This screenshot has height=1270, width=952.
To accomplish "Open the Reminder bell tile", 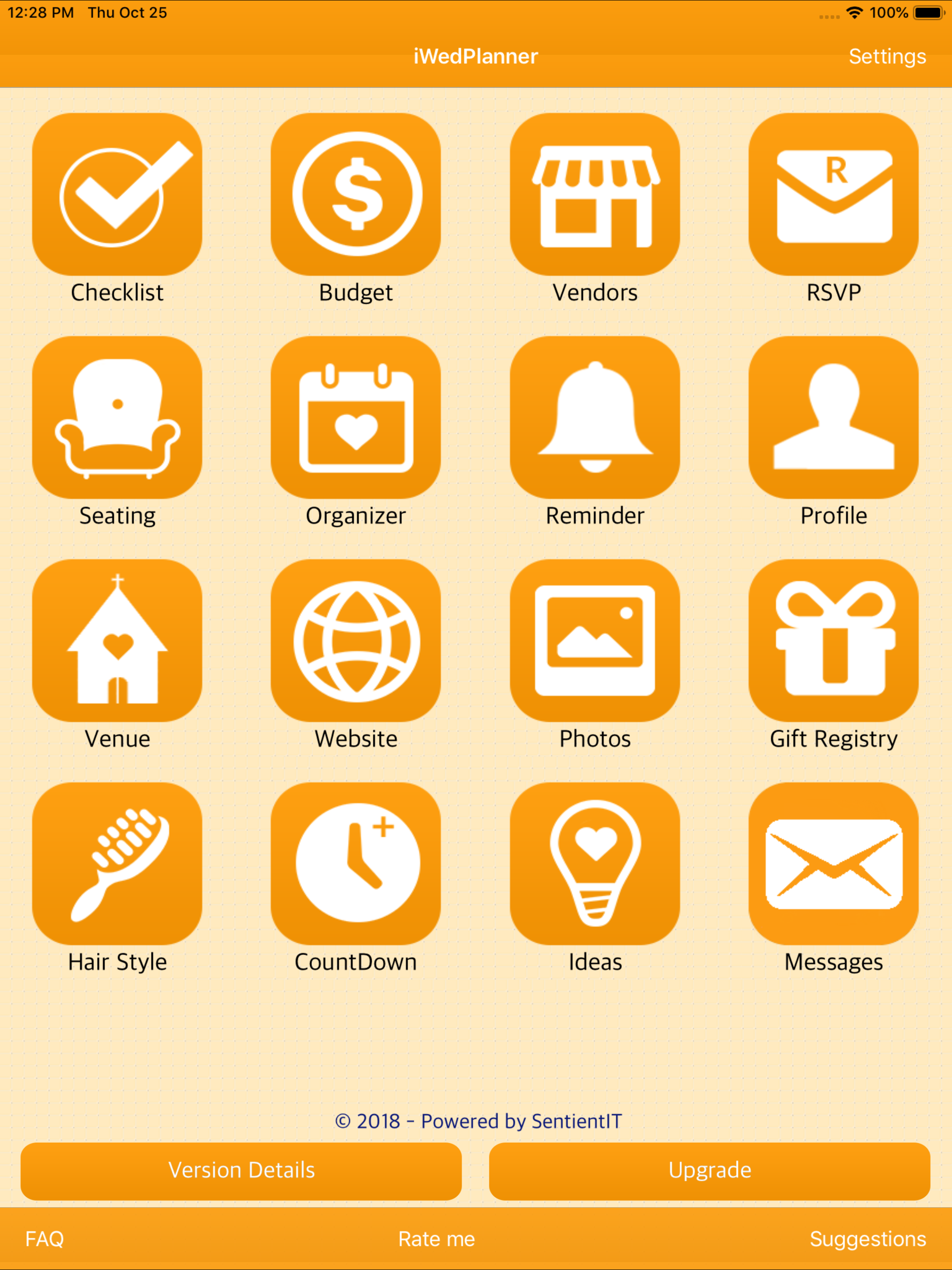I will pos(595,417).
